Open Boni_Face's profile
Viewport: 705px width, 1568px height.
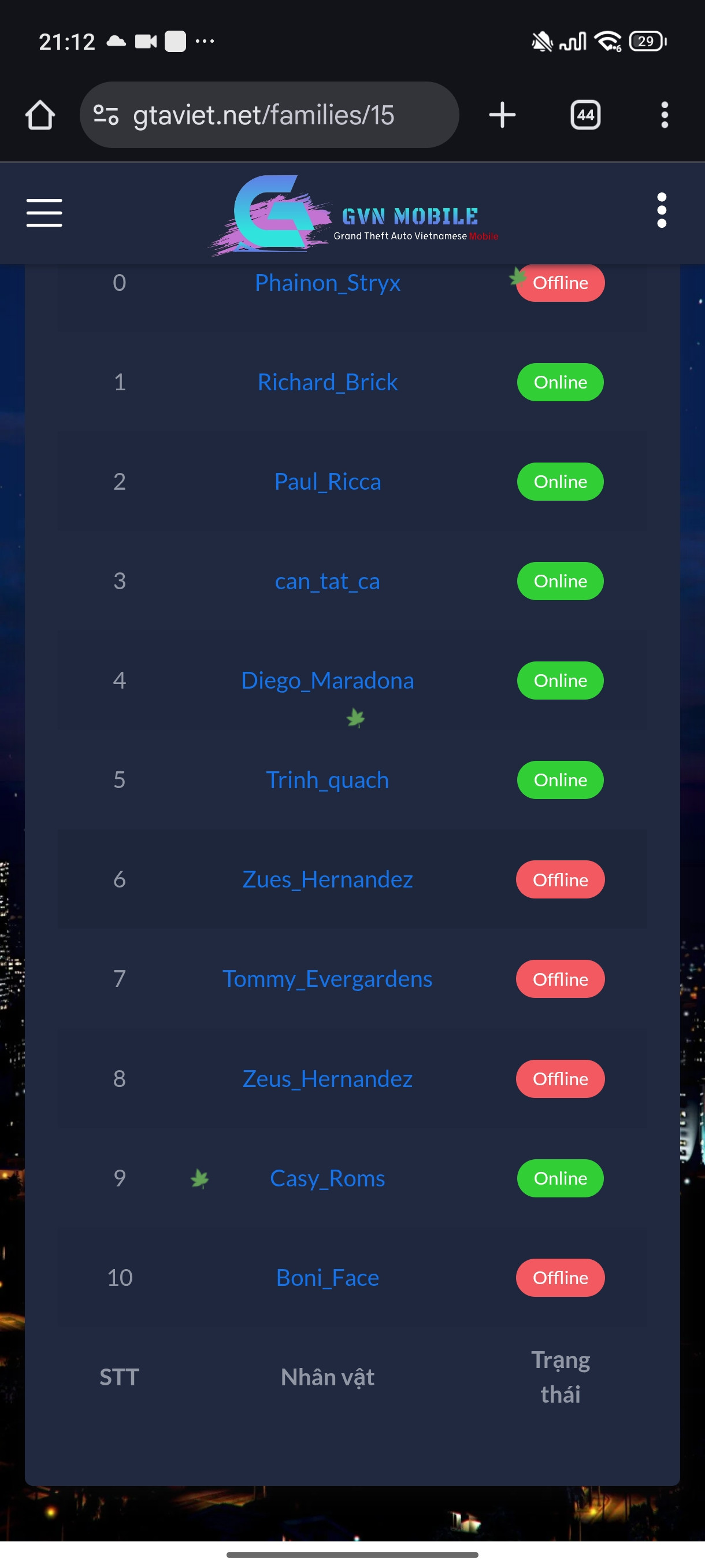click(x=327, y=1278)
